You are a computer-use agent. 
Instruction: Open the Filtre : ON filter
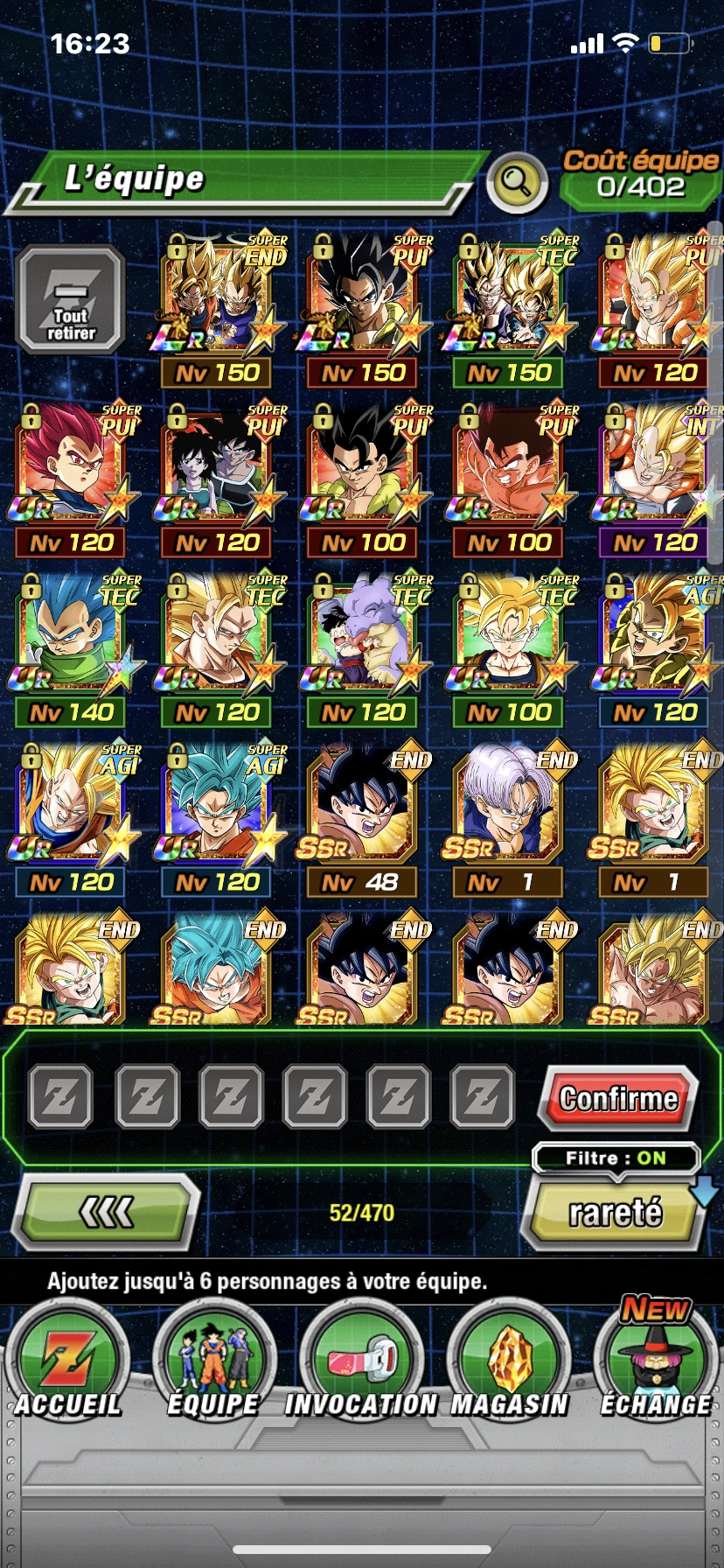[x=616, y=1158]
